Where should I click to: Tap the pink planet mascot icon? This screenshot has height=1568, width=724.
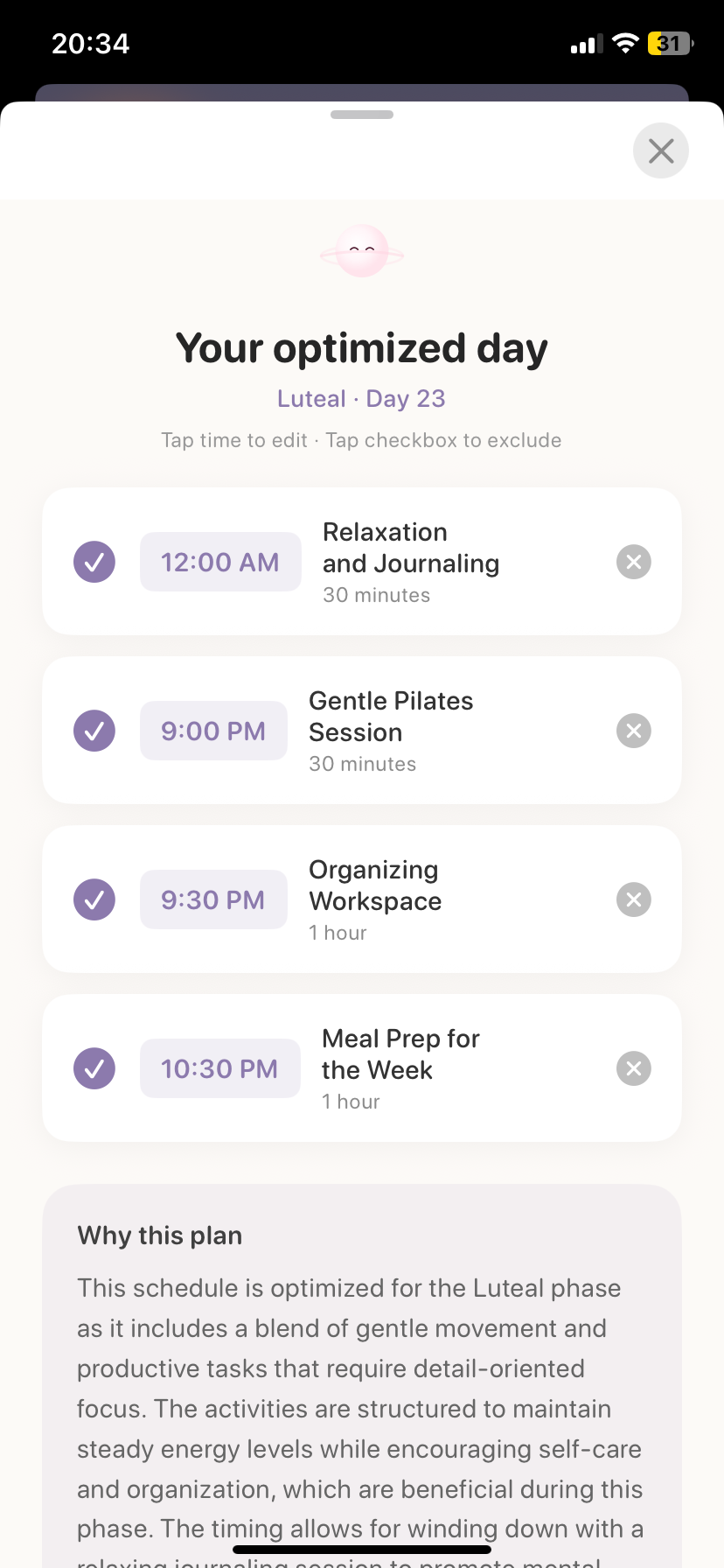(361, 251)
